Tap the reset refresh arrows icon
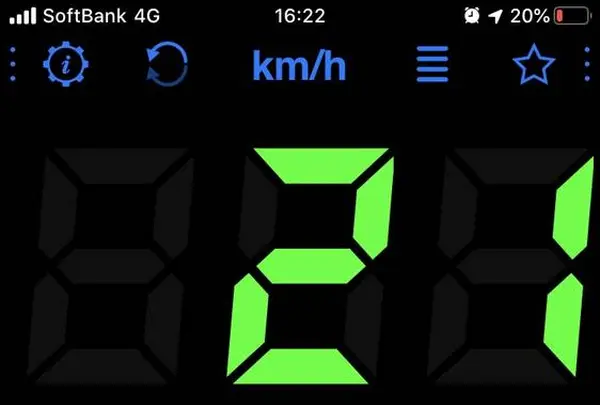Image resolution: width=600 pixels, height=405 pixels. pos(166,67)
